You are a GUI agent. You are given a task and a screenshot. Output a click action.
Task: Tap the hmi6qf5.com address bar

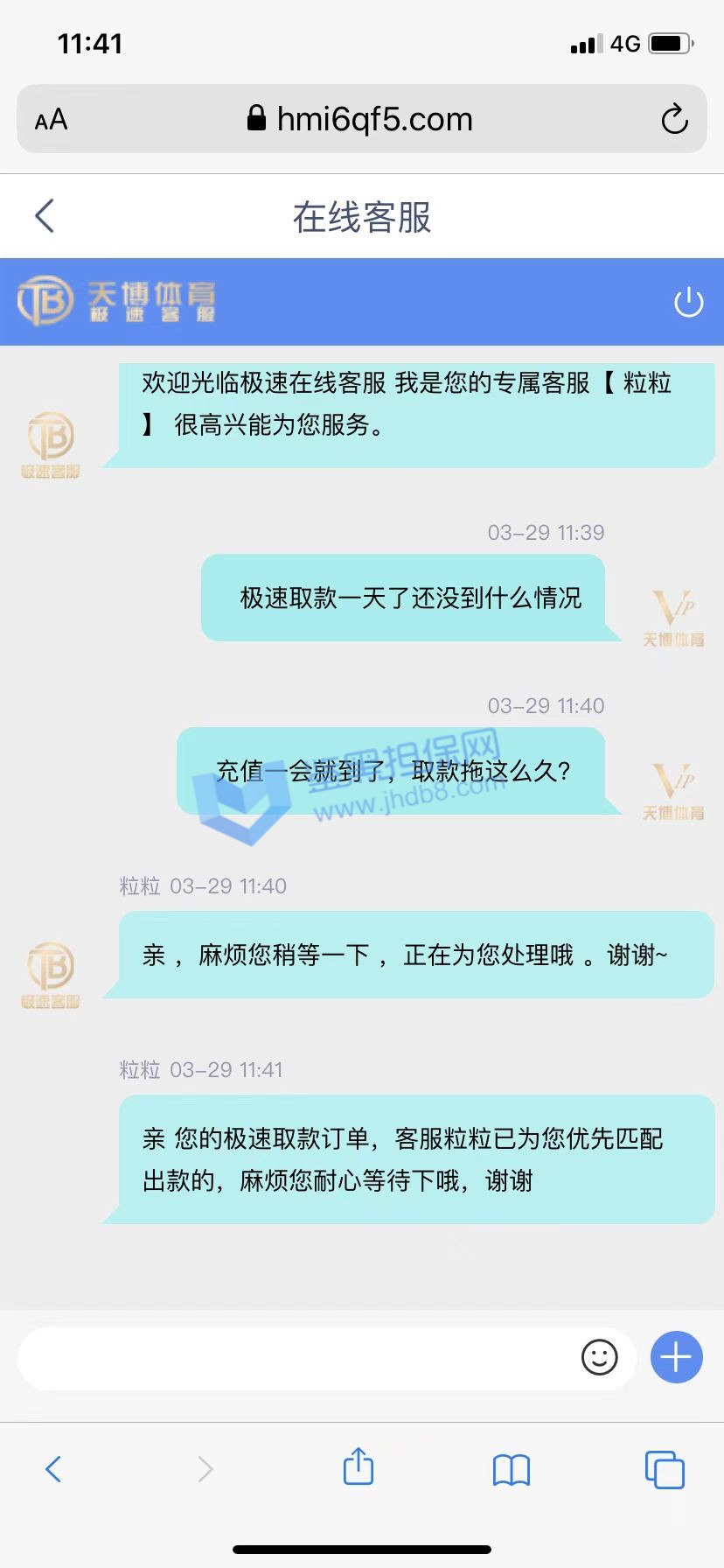tap(362, 120)
